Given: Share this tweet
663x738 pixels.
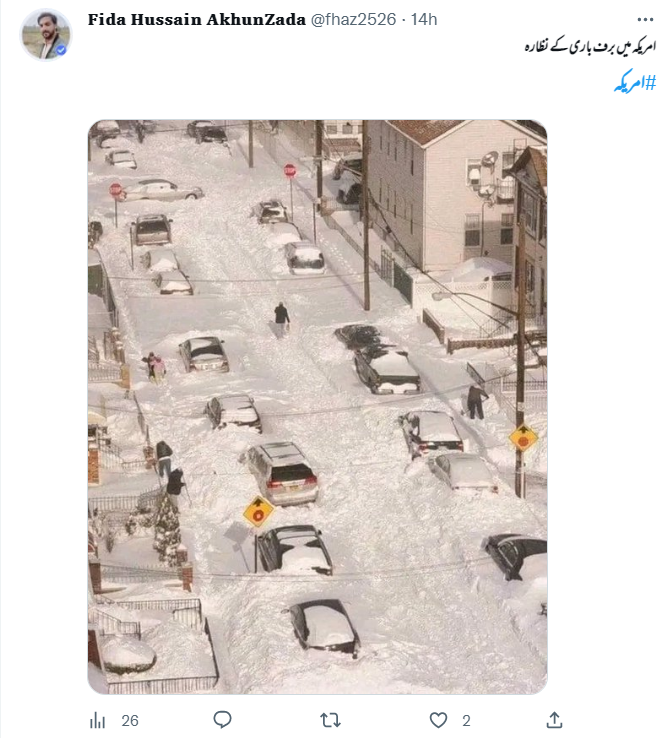Looking at the screenshot, I should point(553,719).
